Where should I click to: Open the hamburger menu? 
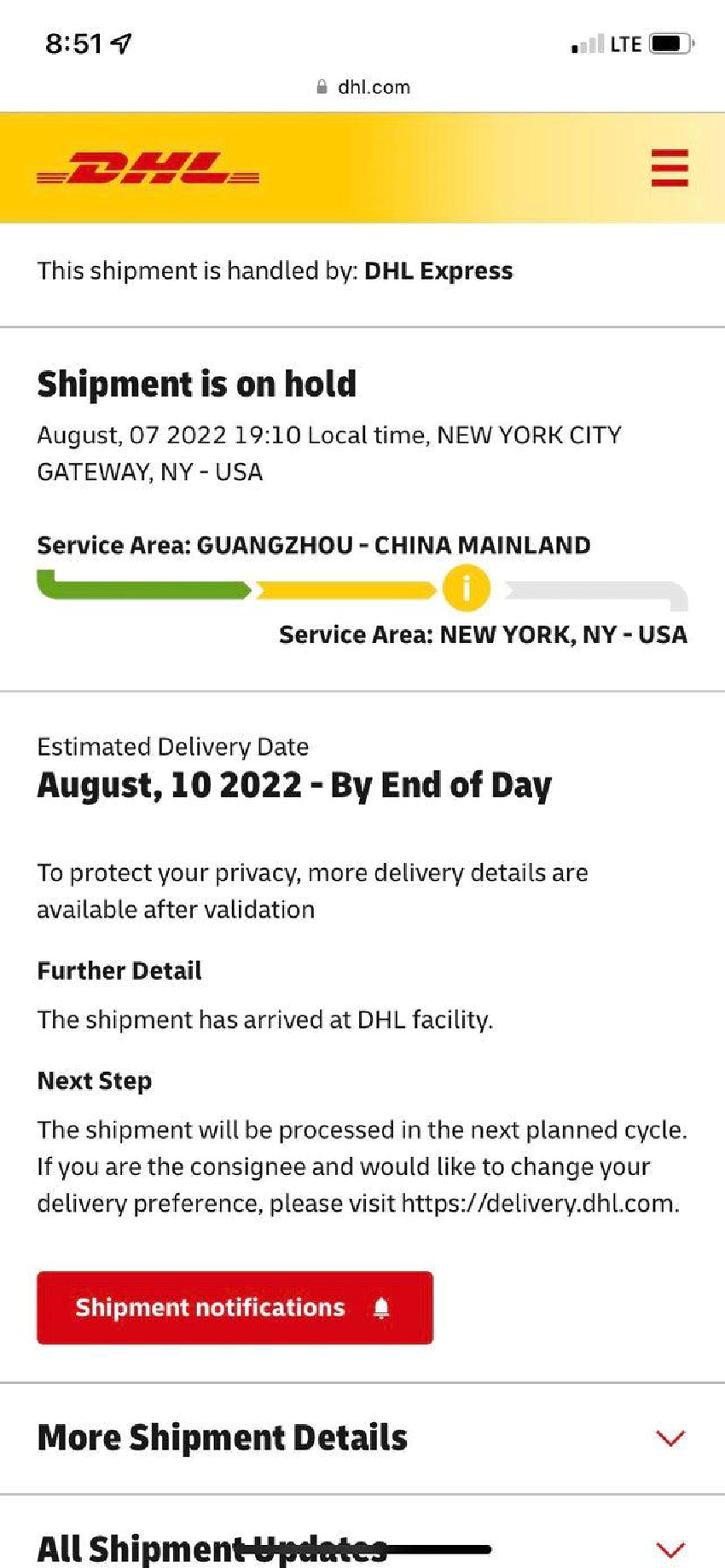click(669, 168)
